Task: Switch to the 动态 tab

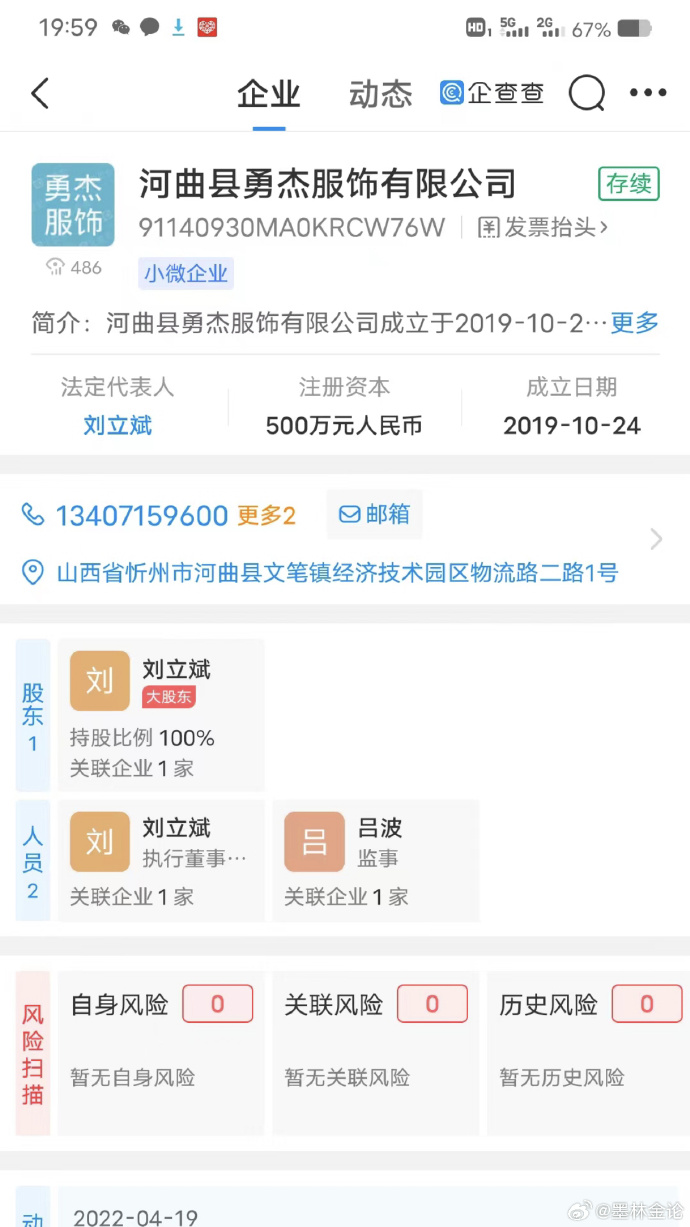Action: pyautogui.click(x=380, y=95)
